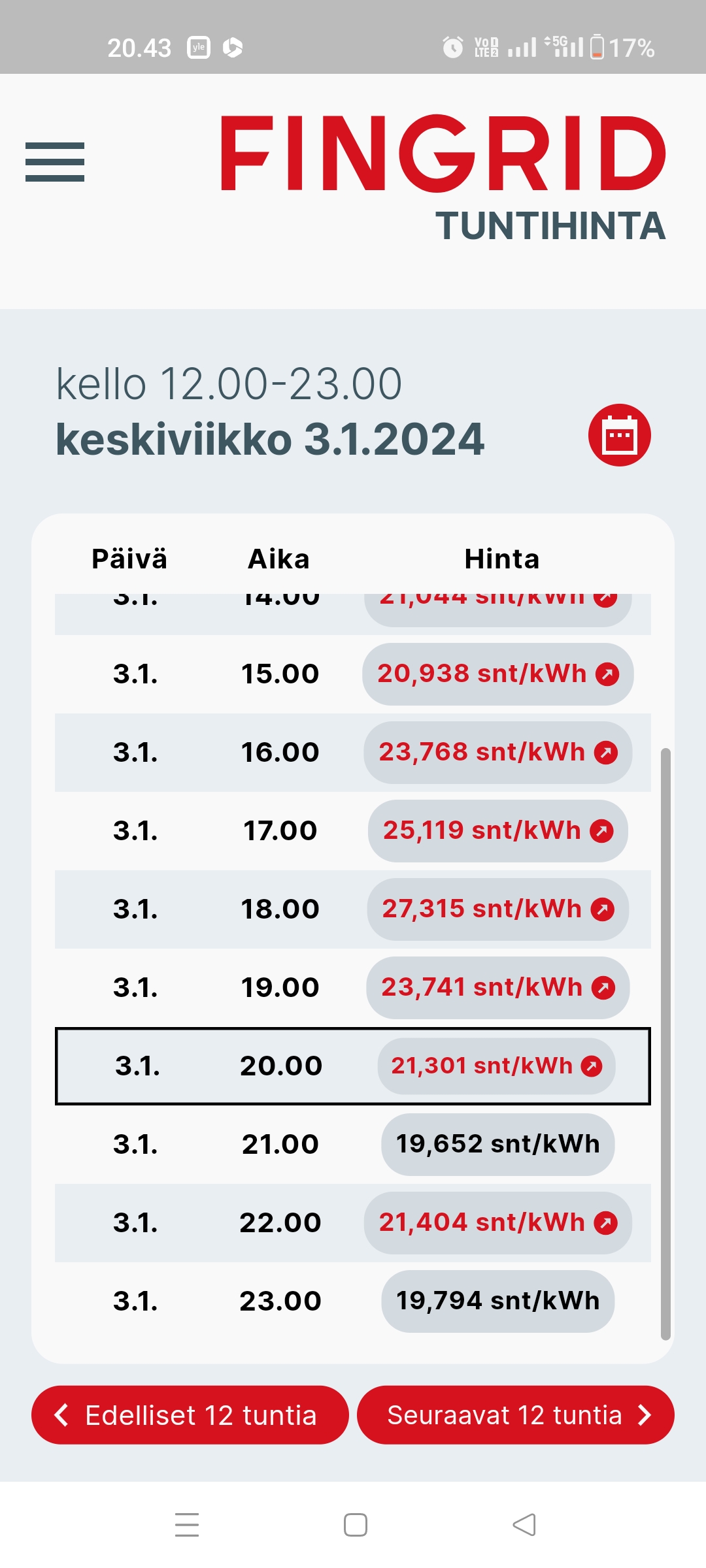
Task: View the 23,741 snt/kWh price at 19.00
Action: pos(497,988)
